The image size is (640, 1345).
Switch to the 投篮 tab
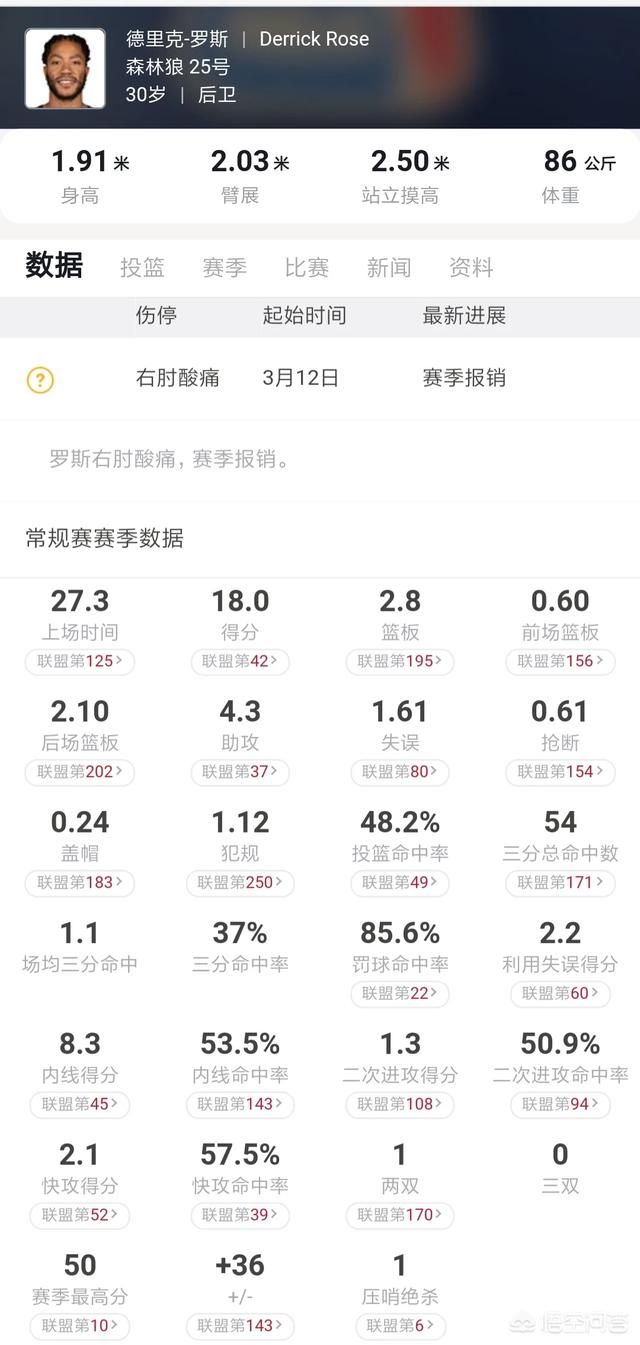click(x=142, y=268)
